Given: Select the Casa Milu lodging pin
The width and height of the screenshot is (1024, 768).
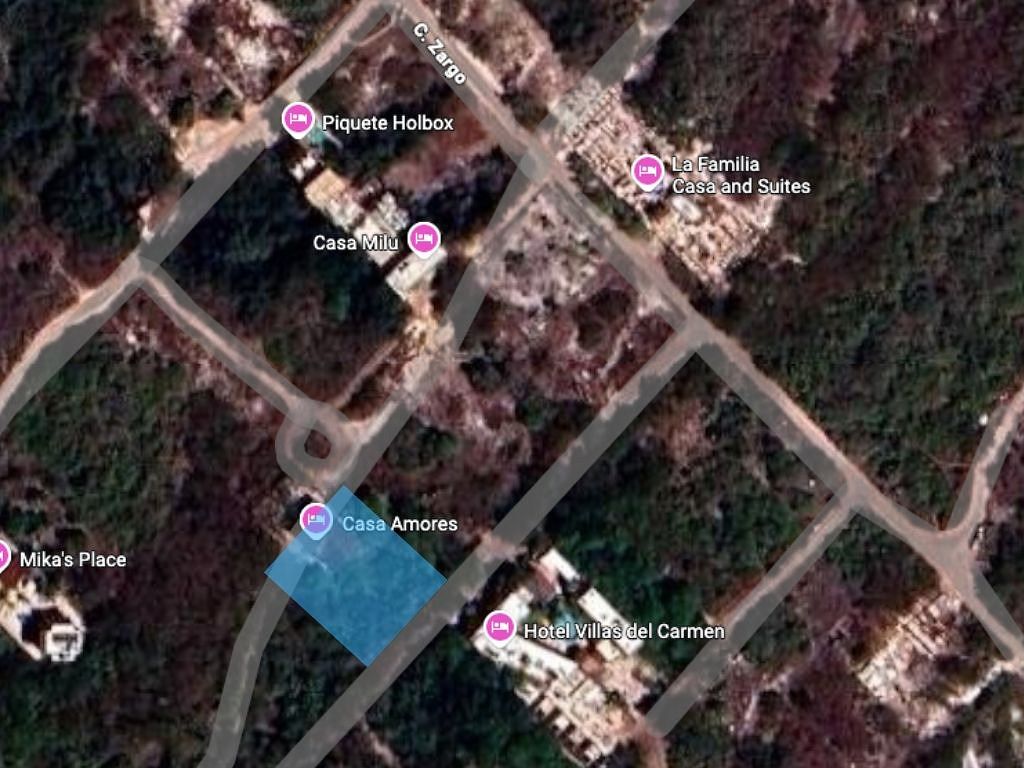Looking at the screenshot, I should [424, 238].
